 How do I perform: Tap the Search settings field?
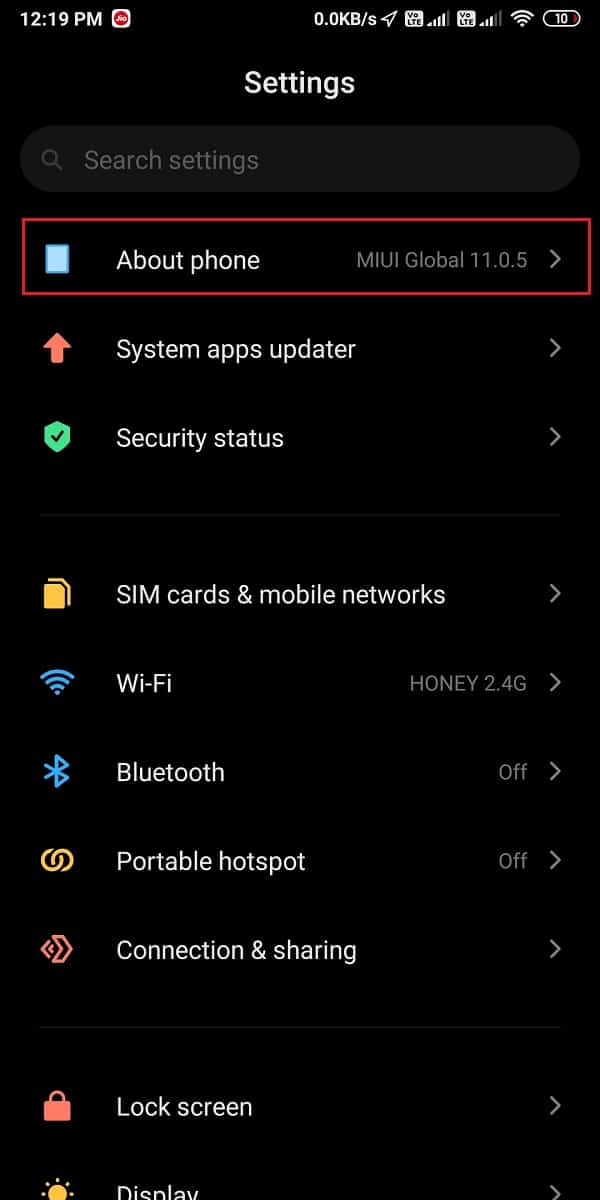point(300,160)
